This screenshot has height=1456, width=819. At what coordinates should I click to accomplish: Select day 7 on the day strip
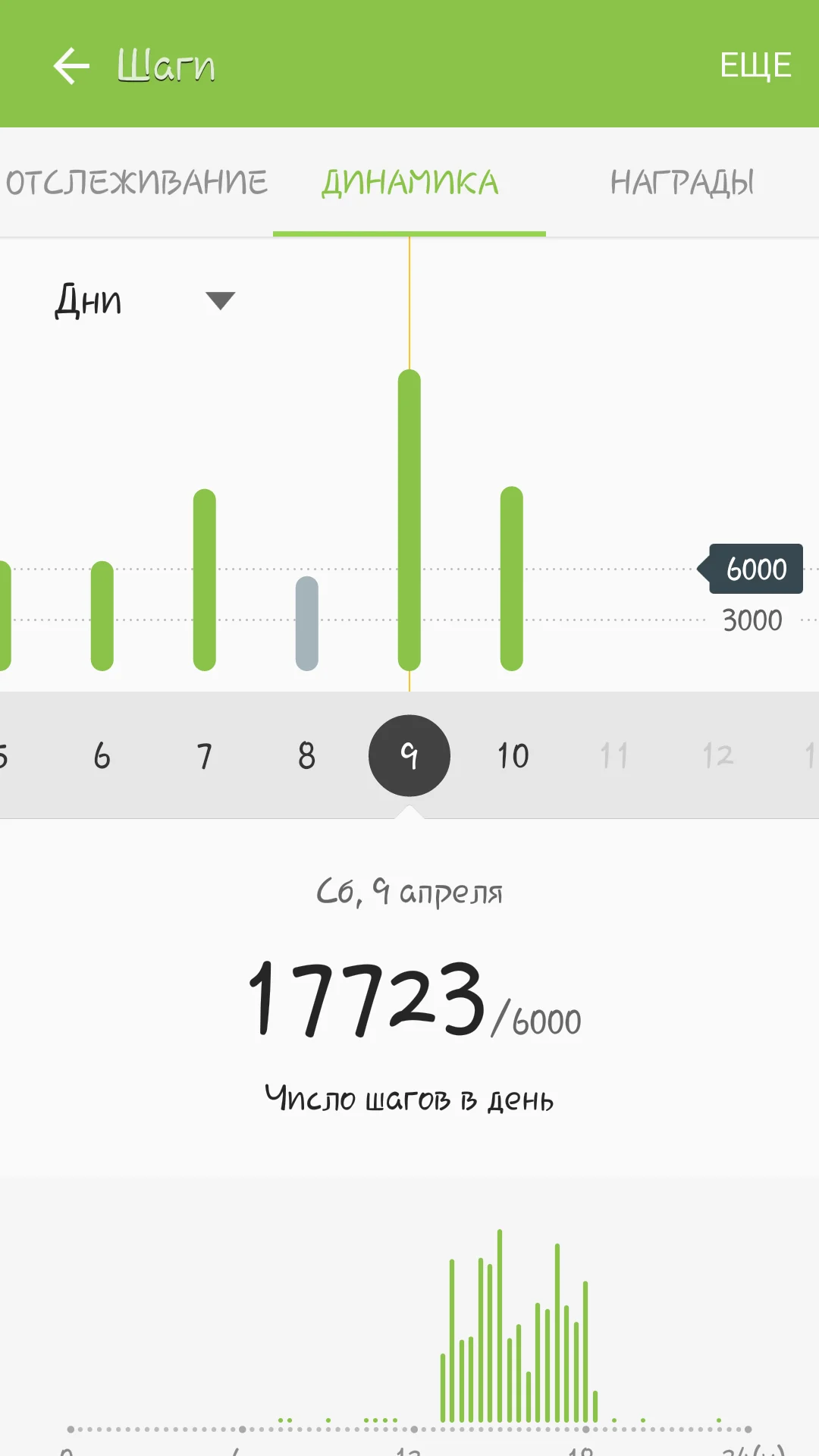coord(203,755)
